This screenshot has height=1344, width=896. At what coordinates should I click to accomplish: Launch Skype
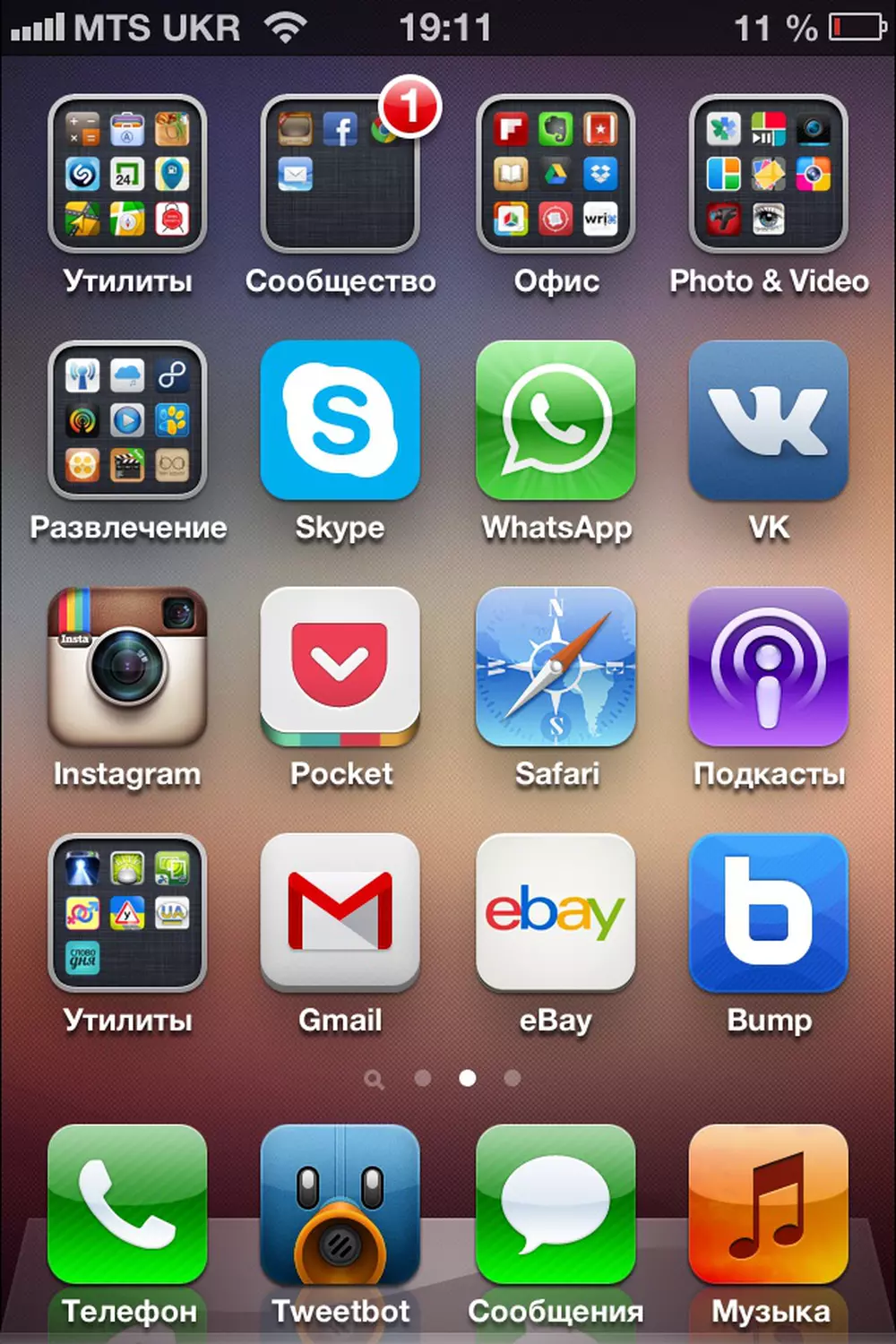click(340, 421)
